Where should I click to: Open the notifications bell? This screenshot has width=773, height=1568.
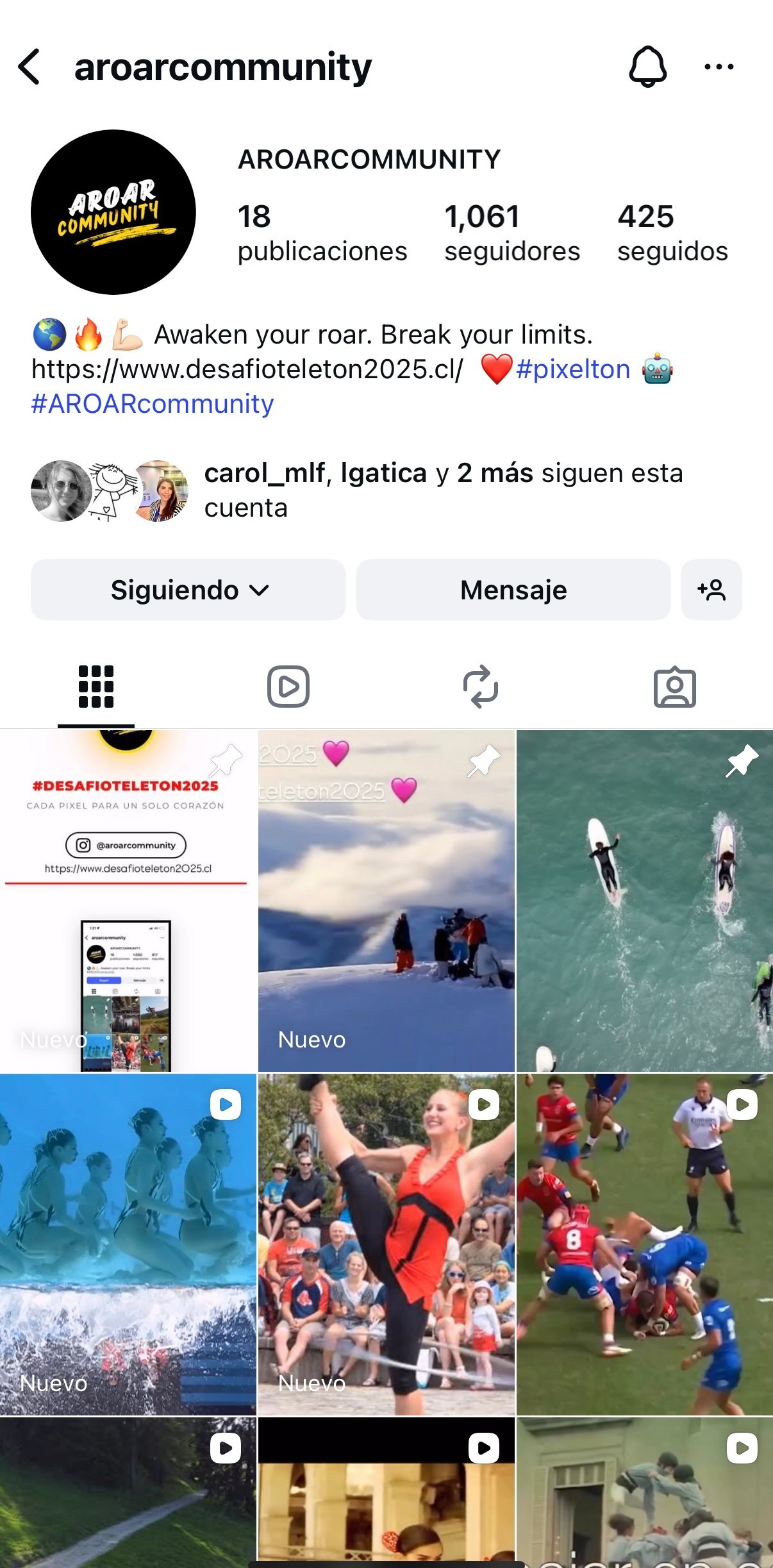tap(647, 67)
